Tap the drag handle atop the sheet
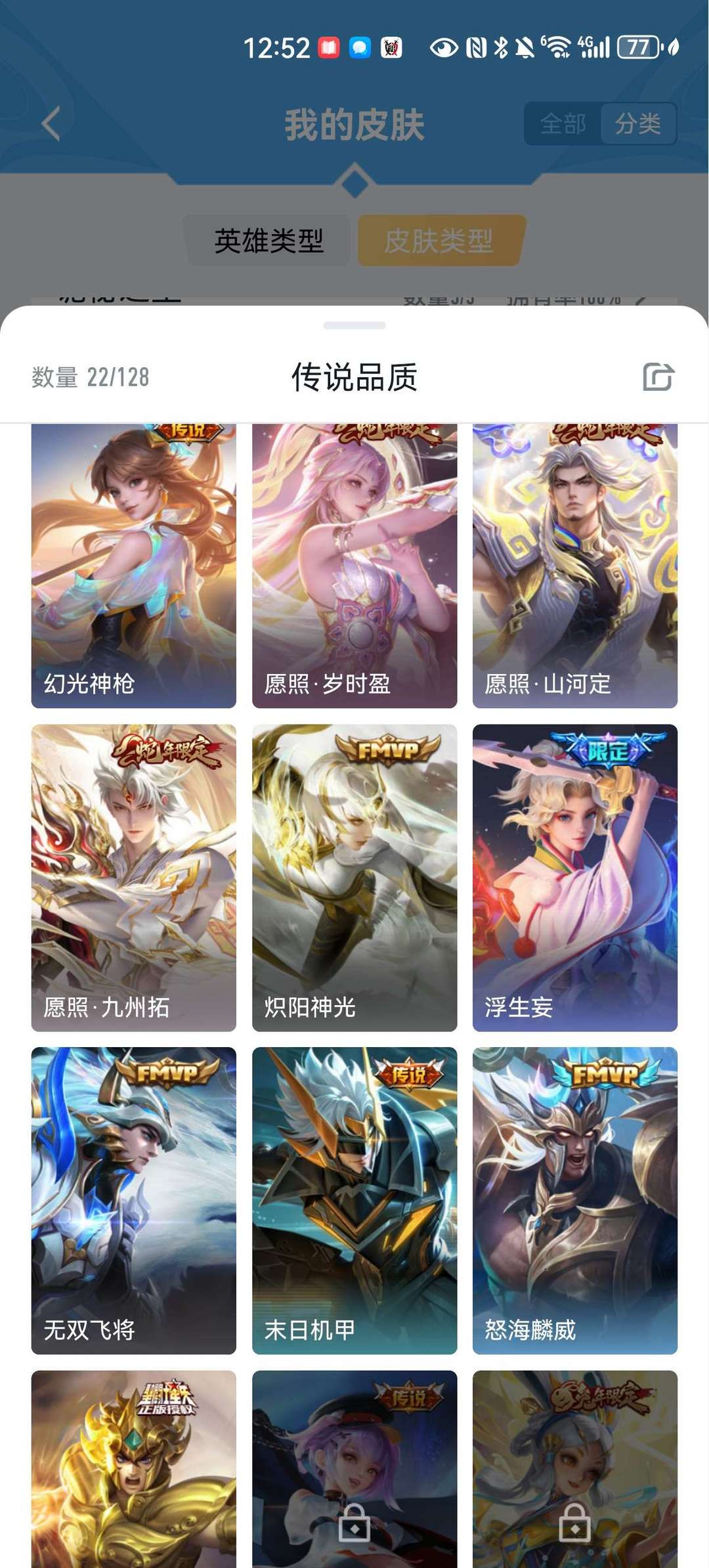The height and width of the screenshot is (1568, 709). (x=354, y=325)
